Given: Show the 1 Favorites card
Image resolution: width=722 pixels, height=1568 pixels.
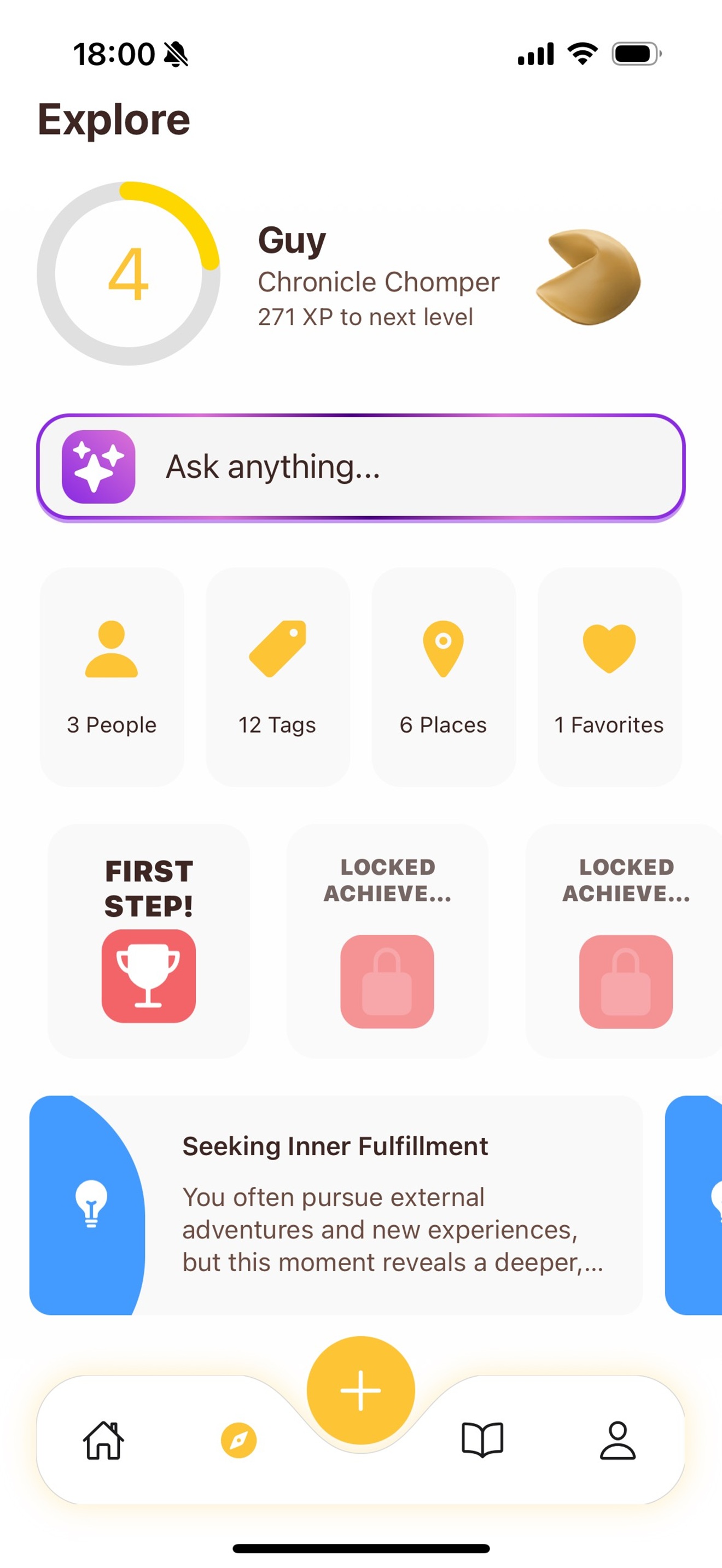Looking at the screenshot, I should pos(609,677).
